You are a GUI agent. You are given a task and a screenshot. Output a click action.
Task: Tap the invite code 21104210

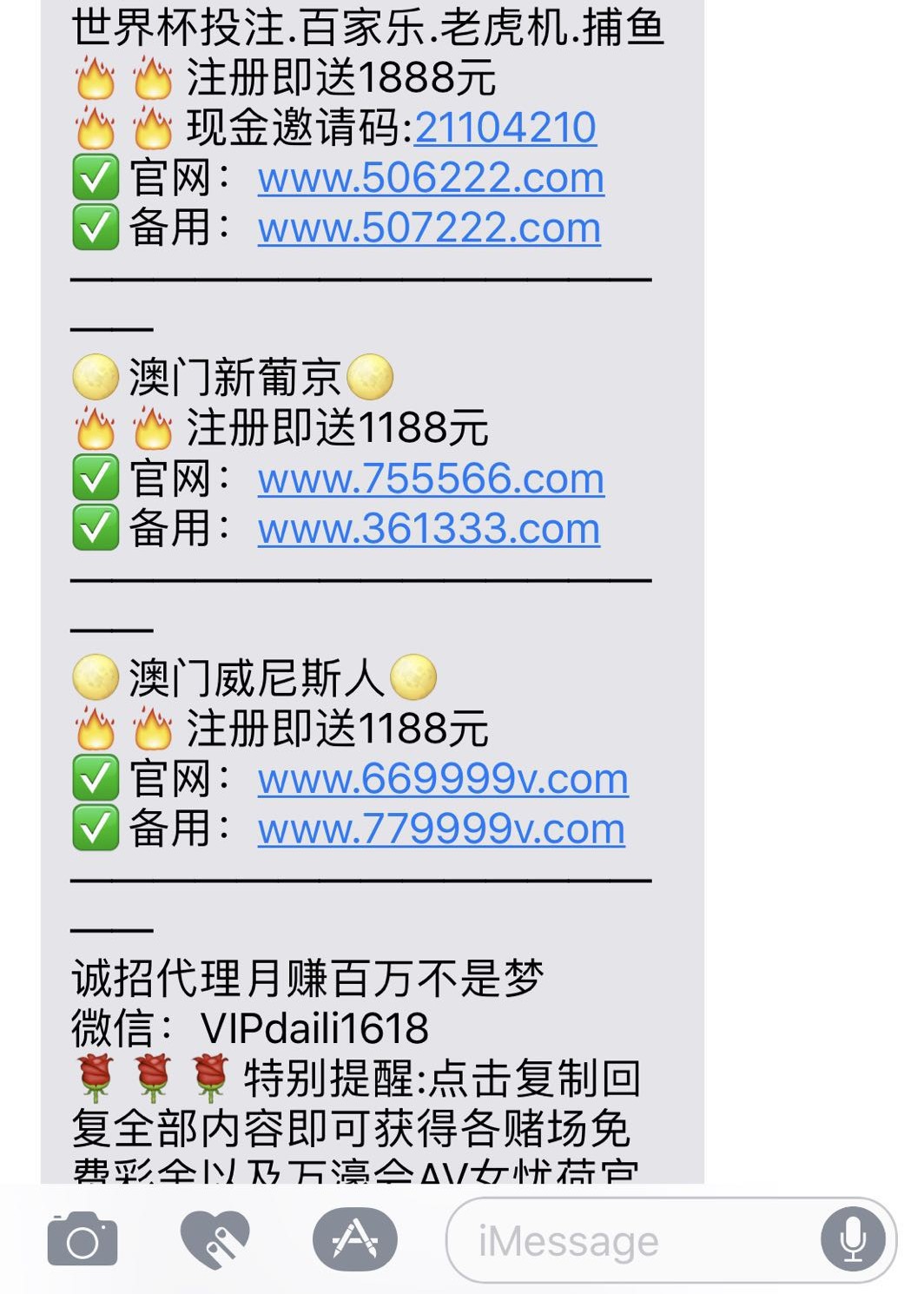[x=505, y=128]
